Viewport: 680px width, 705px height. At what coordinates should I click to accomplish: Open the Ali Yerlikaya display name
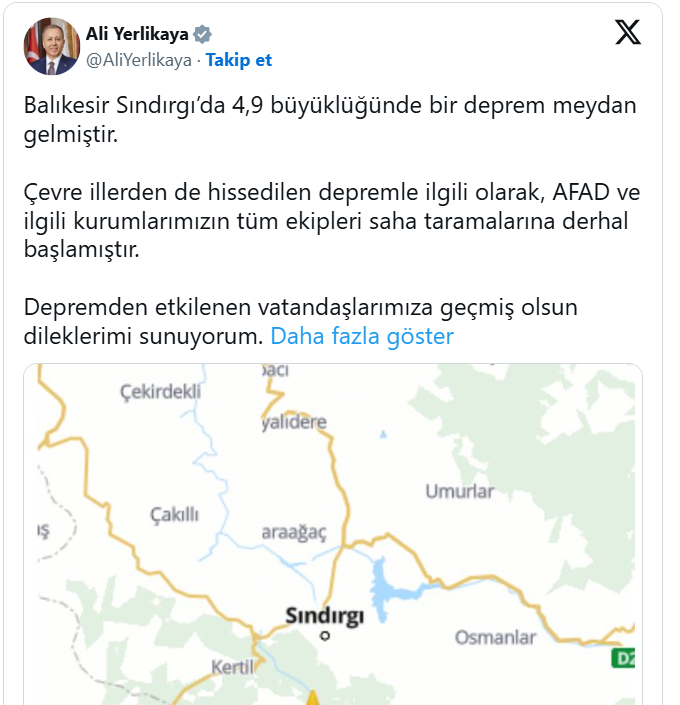tap(137, 35)
